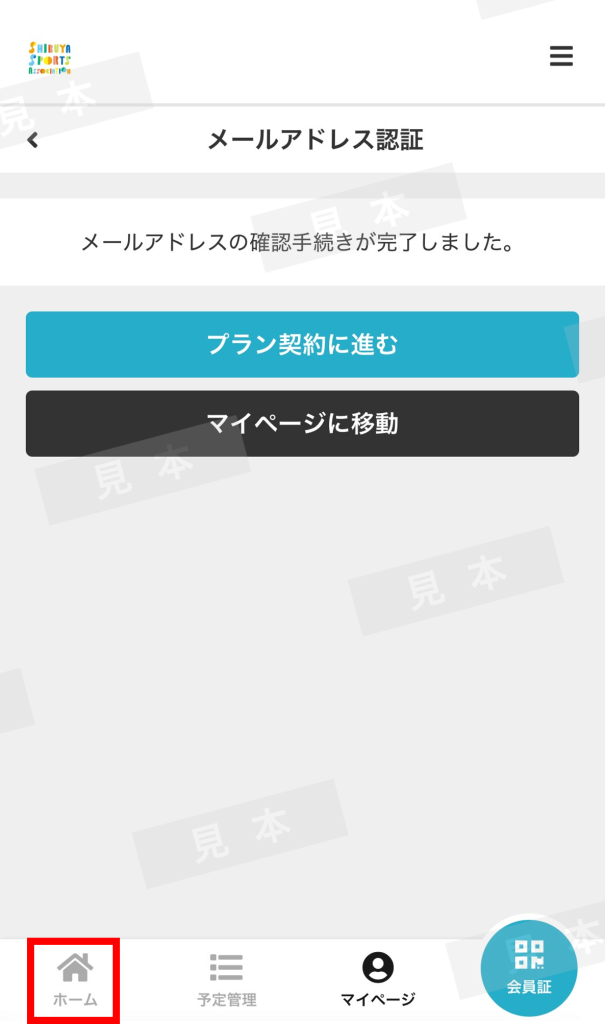This screenshot has width=605, height=1024.
Task: Tap プラン契約に進む button
Action: tap(302, 345)
